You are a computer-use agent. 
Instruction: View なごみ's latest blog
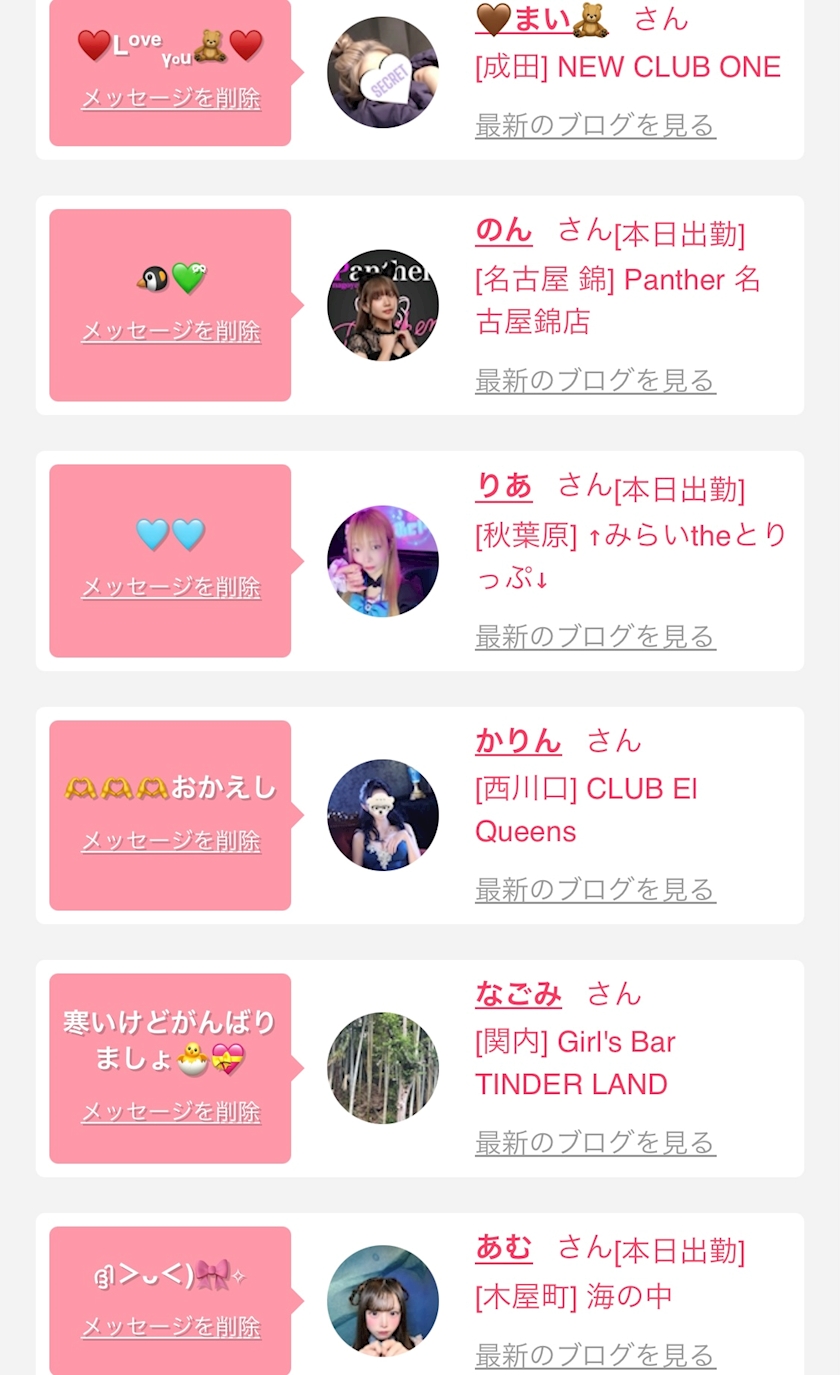(595, 1142)
